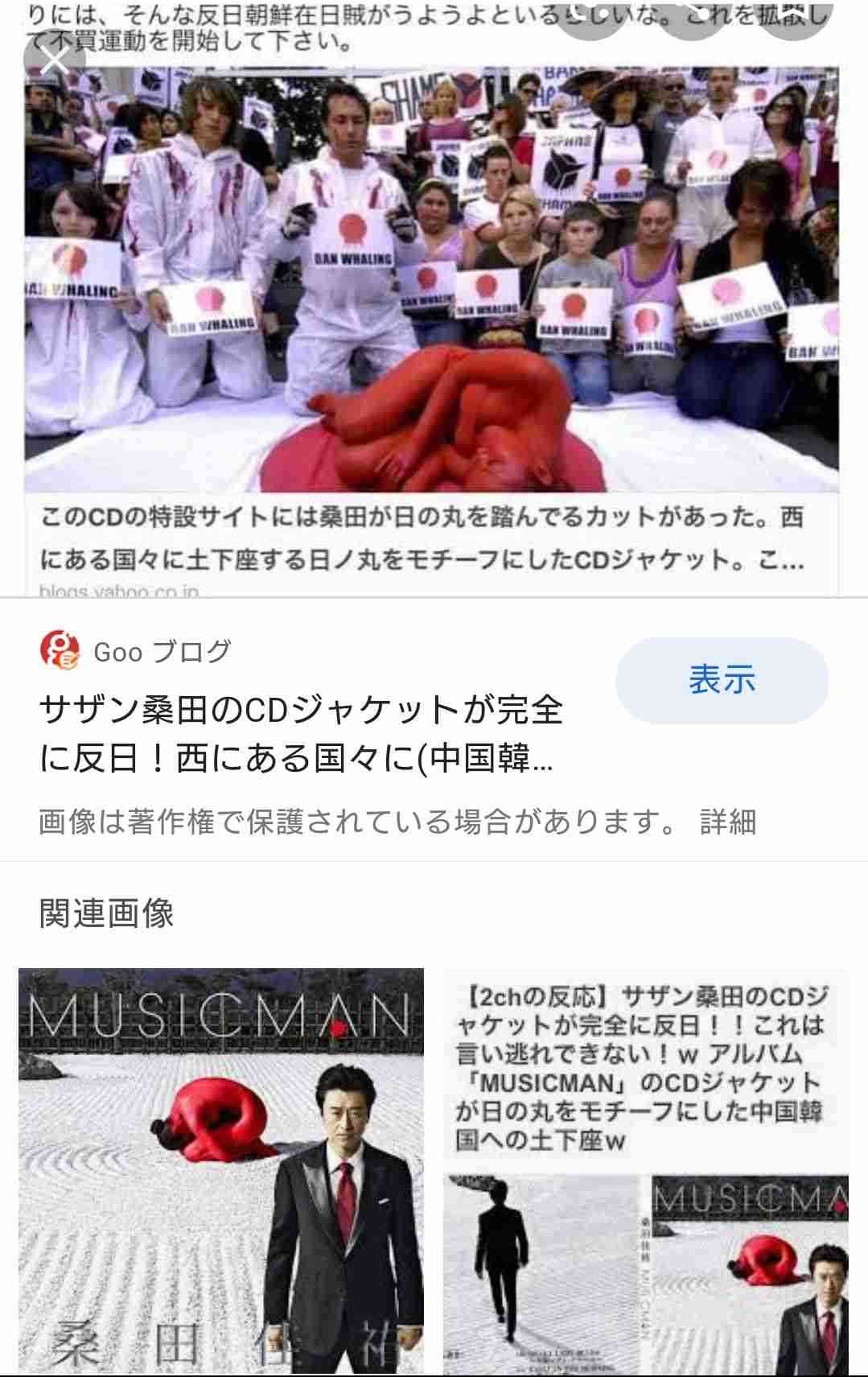Close the image viewer with X
The image size is (868, 1377).
55,61
